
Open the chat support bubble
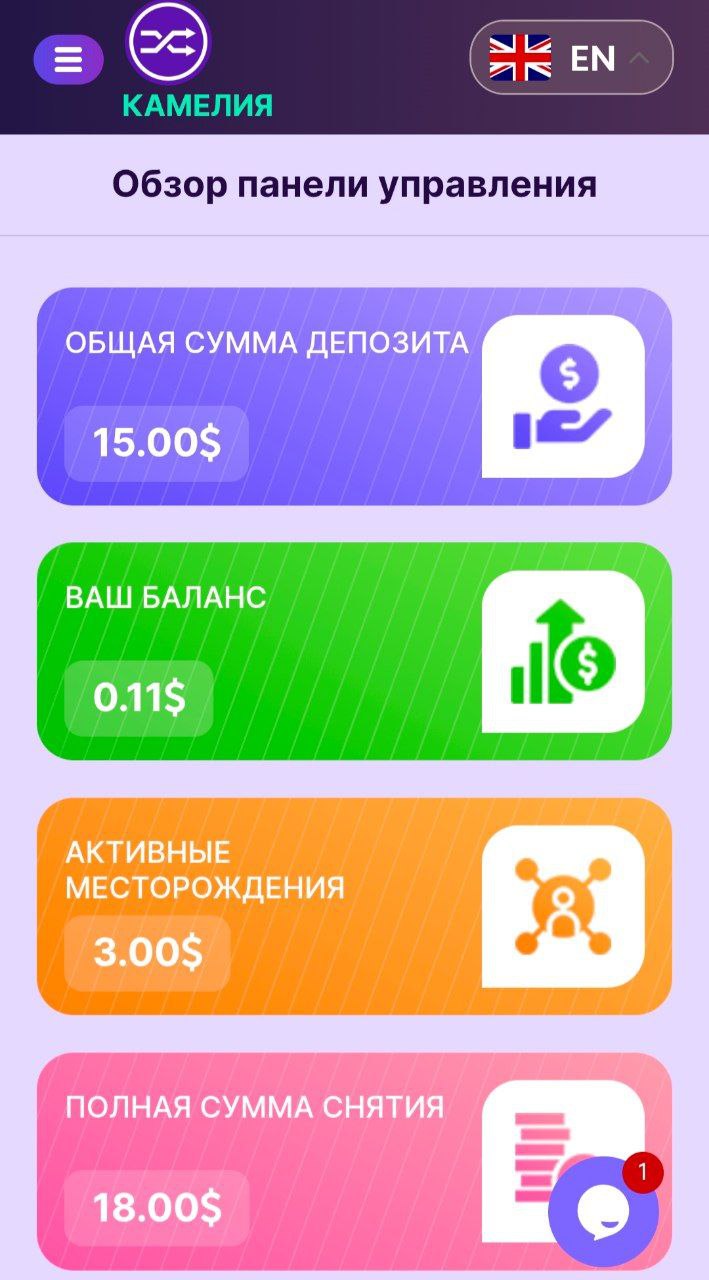pos(603,1212)
